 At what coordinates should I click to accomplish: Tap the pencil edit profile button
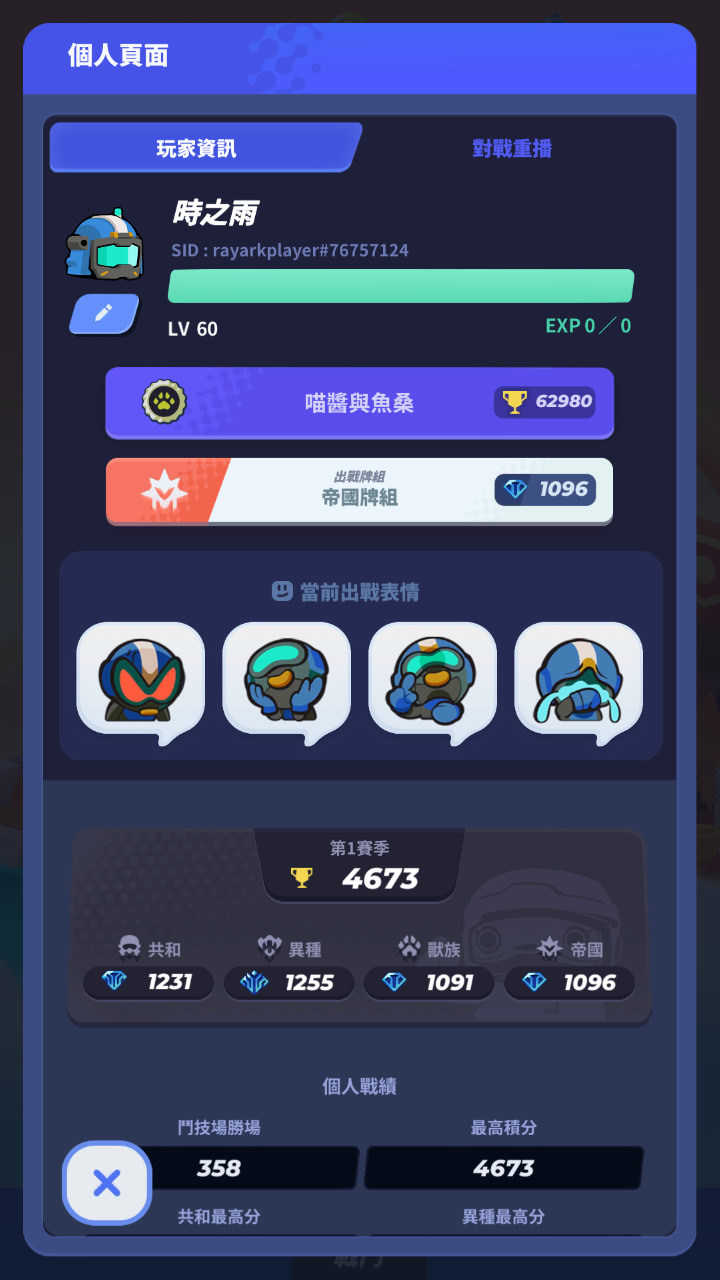(103, 314)
